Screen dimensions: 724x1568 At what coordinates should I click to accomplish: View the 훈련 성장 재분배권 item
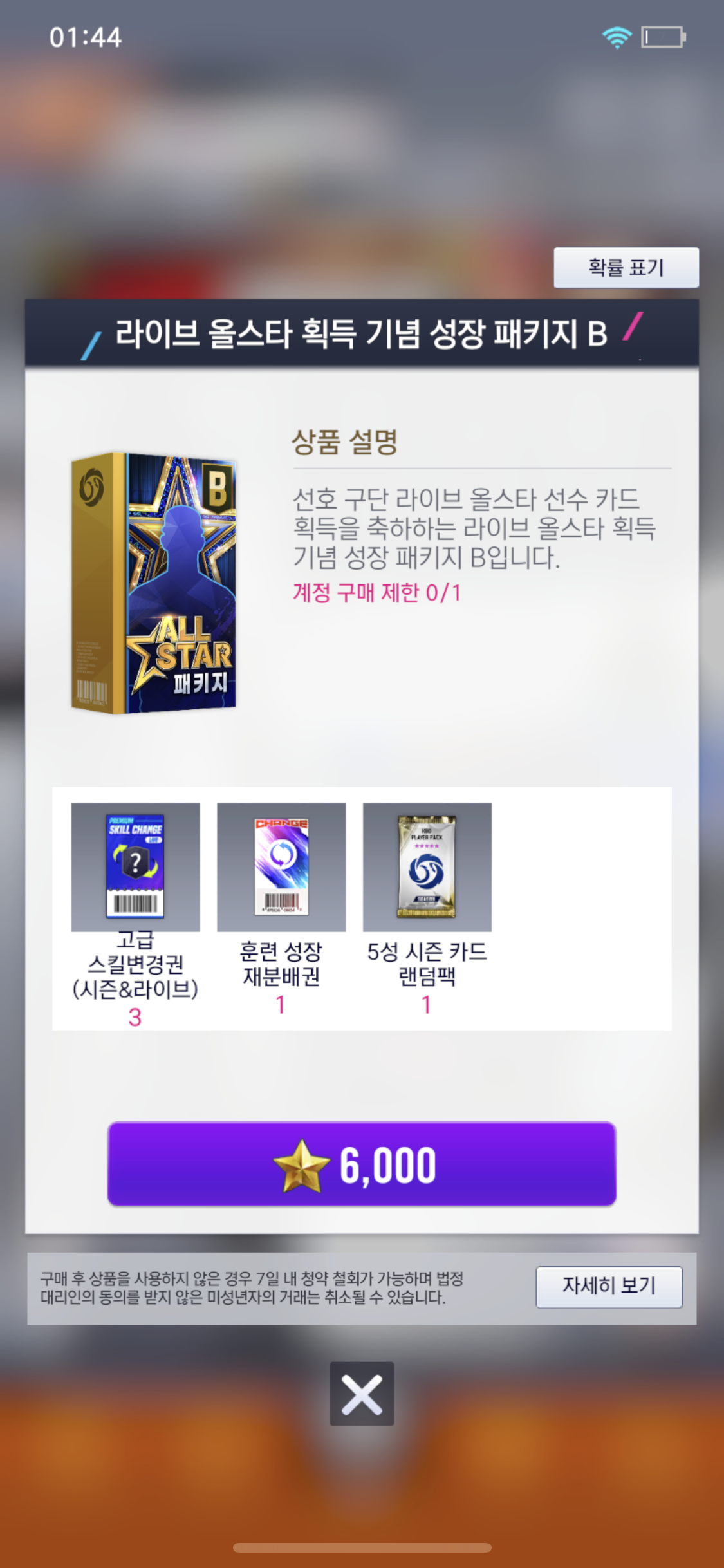tap(281, 867)
